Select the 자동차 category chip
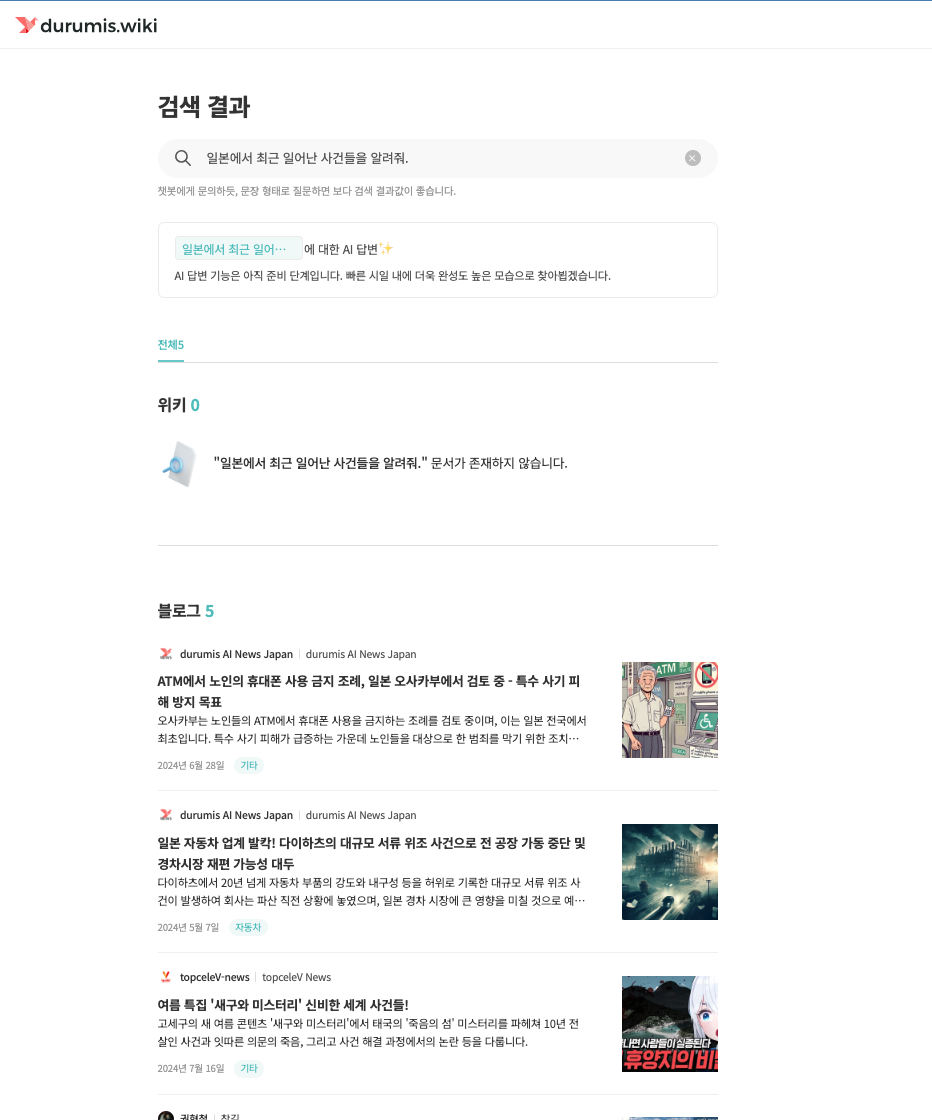 (x=248, y=927)
